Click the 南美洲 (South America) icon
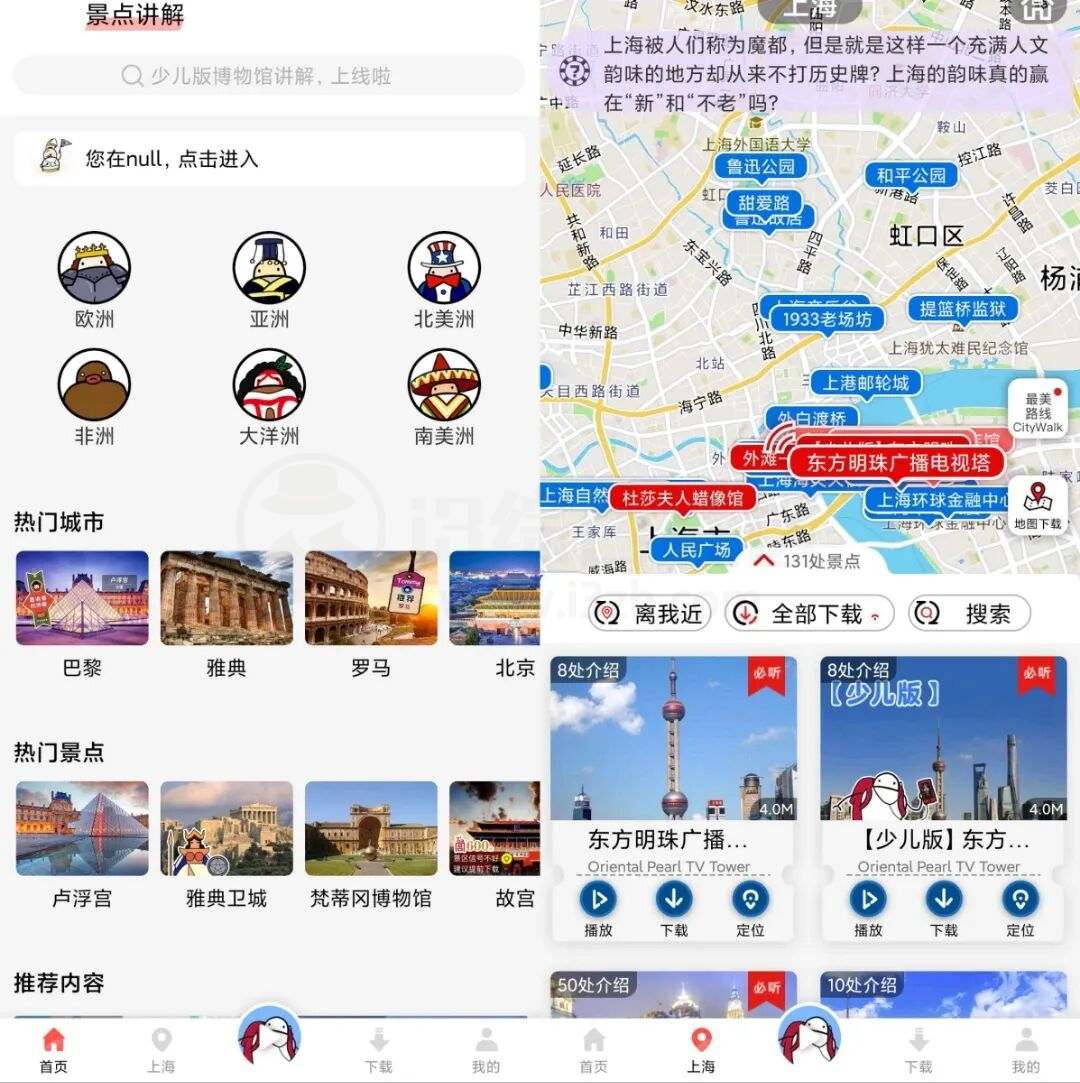This screenshot has width=1080, height=1083. [x=443, y=383]
